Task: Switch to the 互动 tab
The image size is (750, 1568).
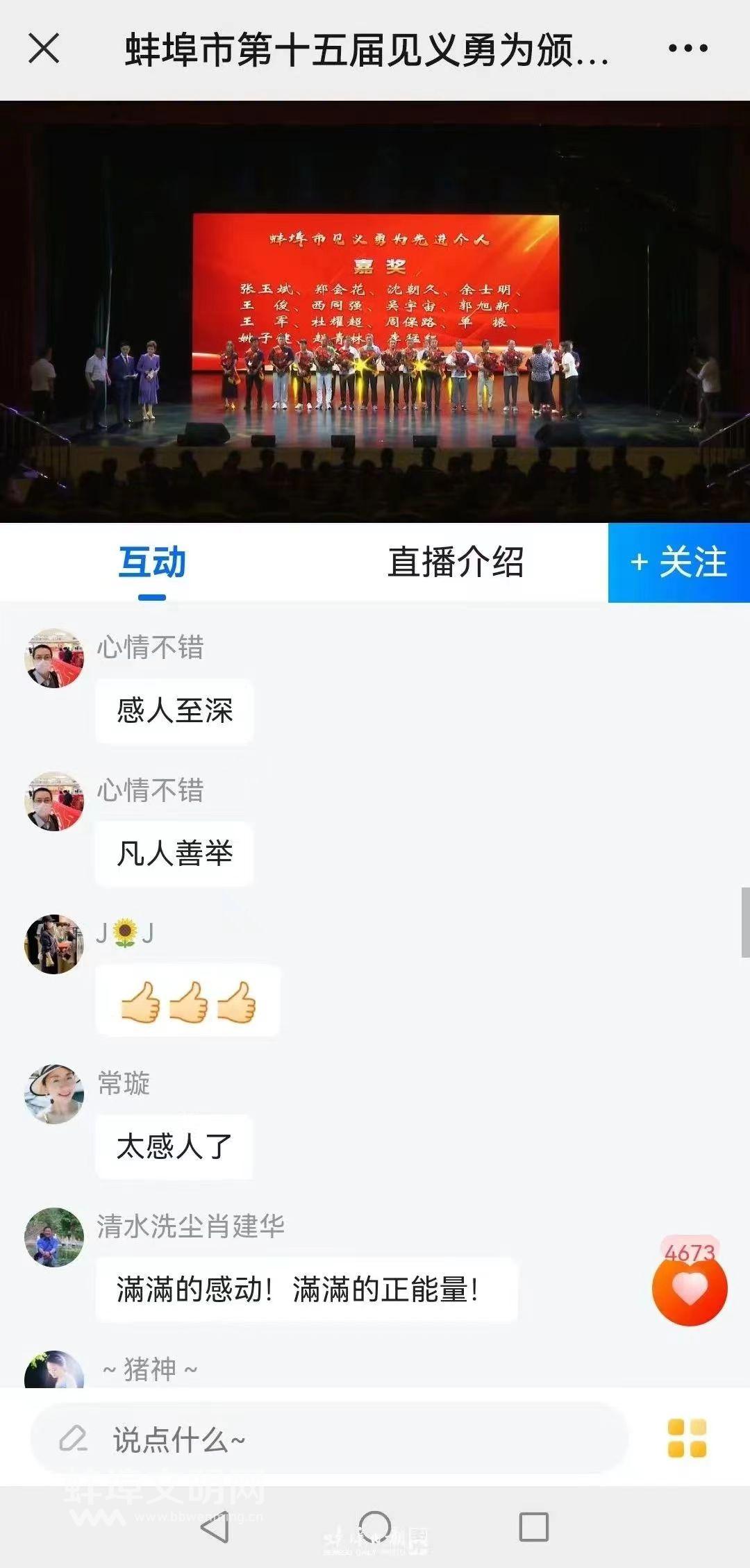Action: click(x=152, y=562)
